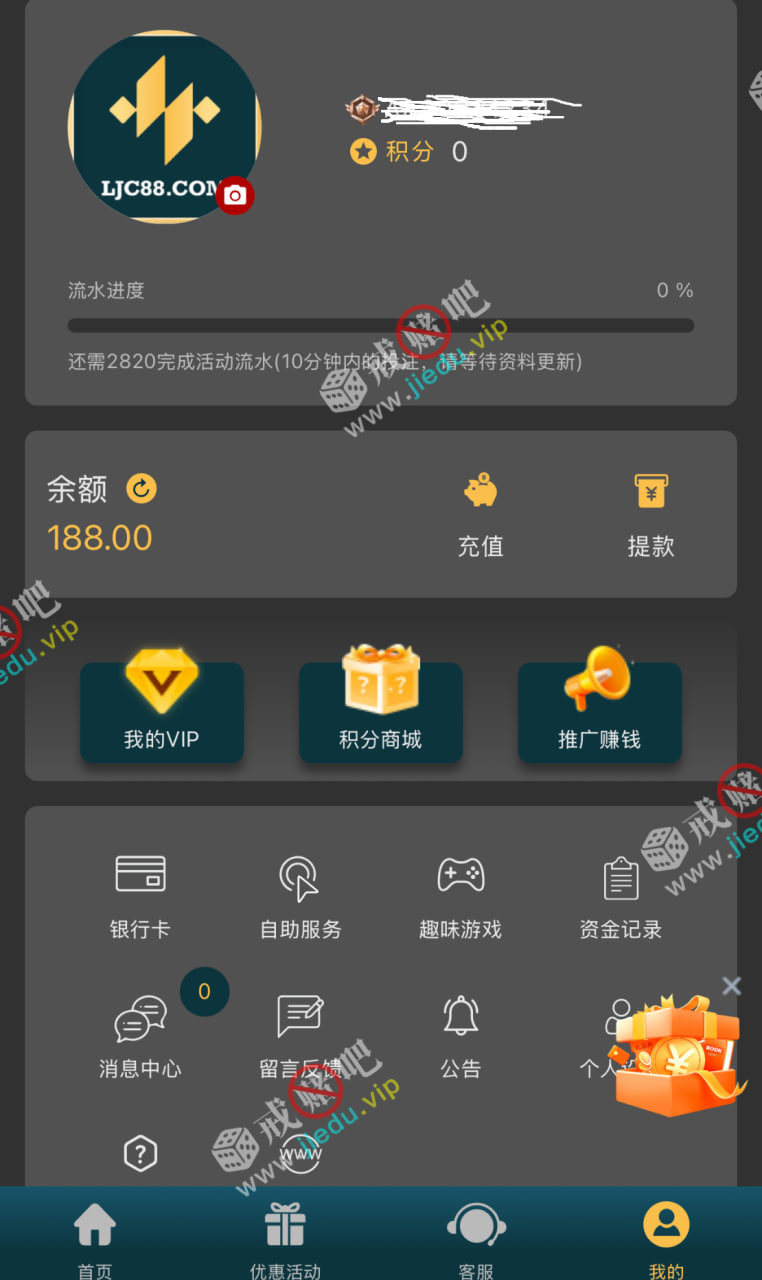Open 提款 withdrawal
This screenshot has height=1280, width=762.
coord(651,515)
